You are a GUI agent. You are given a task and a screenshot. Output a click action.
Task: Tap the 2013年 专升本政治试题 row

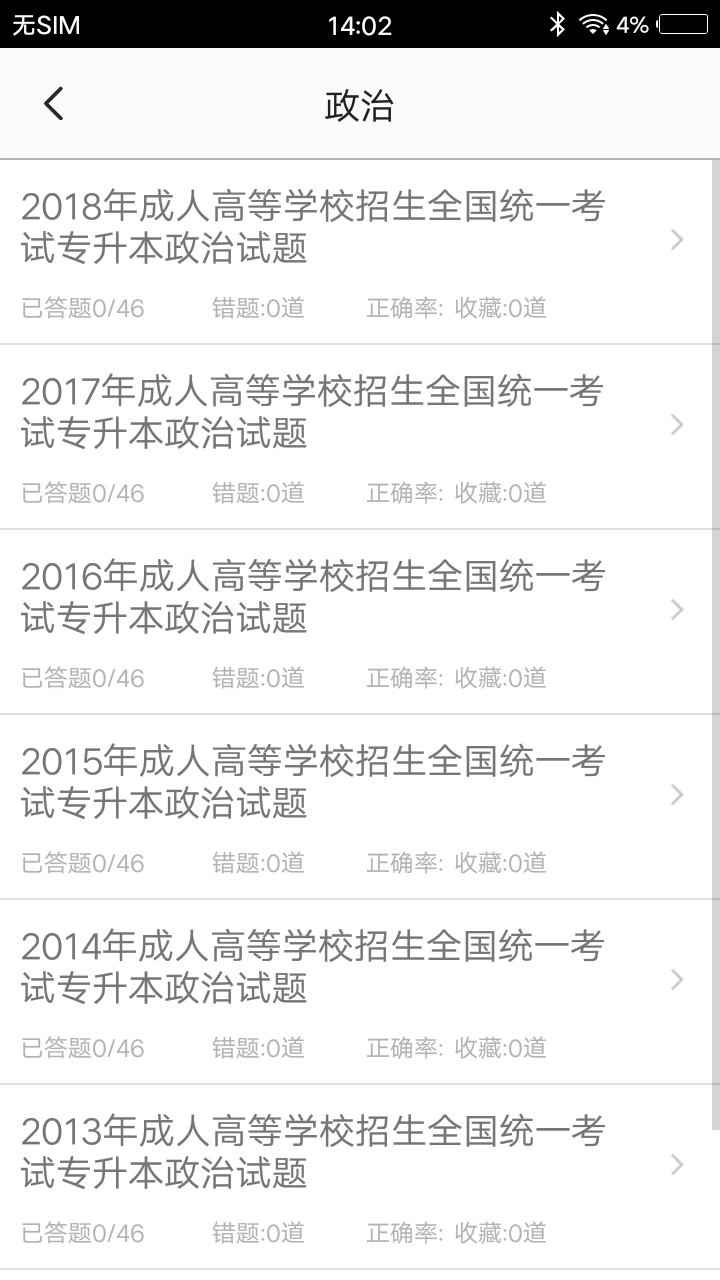click(312, 1152)
